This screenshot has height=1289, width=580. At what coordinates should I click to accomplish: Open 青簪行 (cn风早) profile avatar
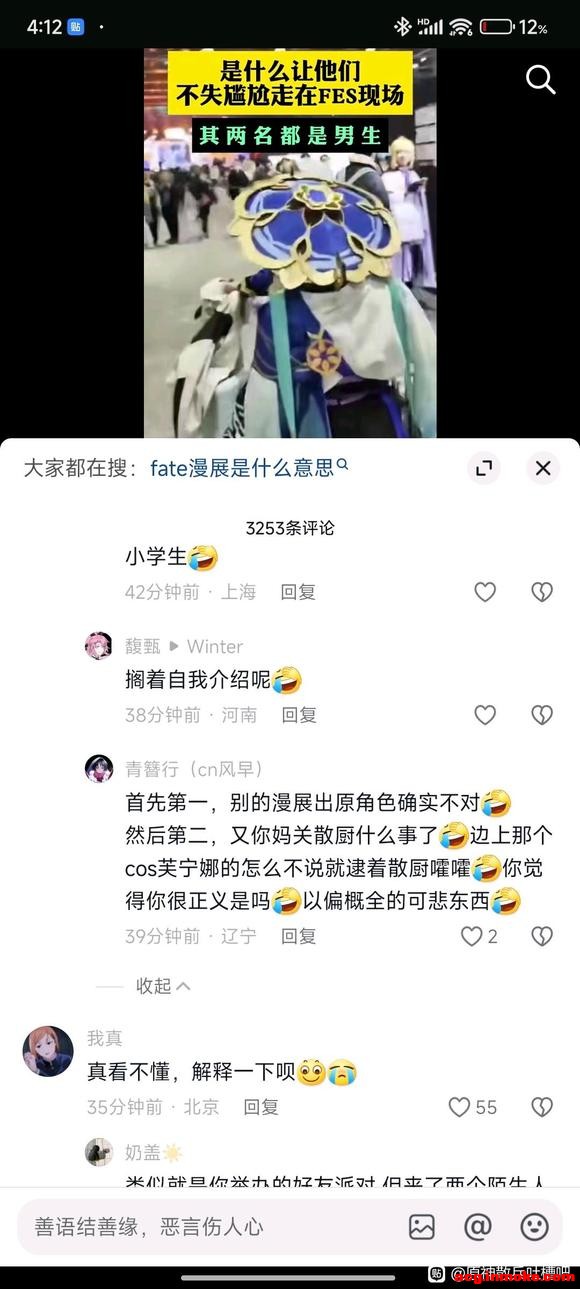[x=99, y=768]
